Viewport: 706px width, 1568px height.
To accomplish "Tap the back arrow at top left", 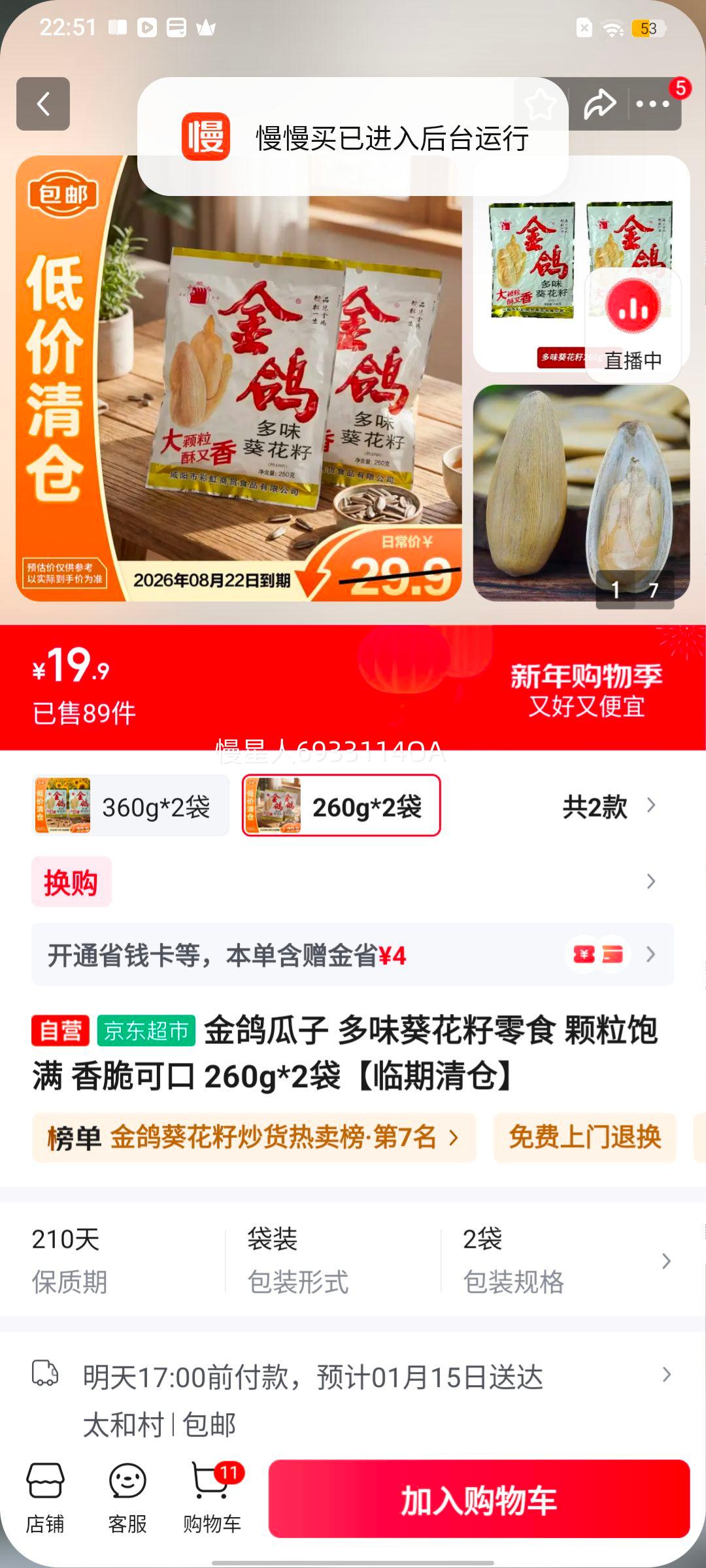I will tap(42, 105).
